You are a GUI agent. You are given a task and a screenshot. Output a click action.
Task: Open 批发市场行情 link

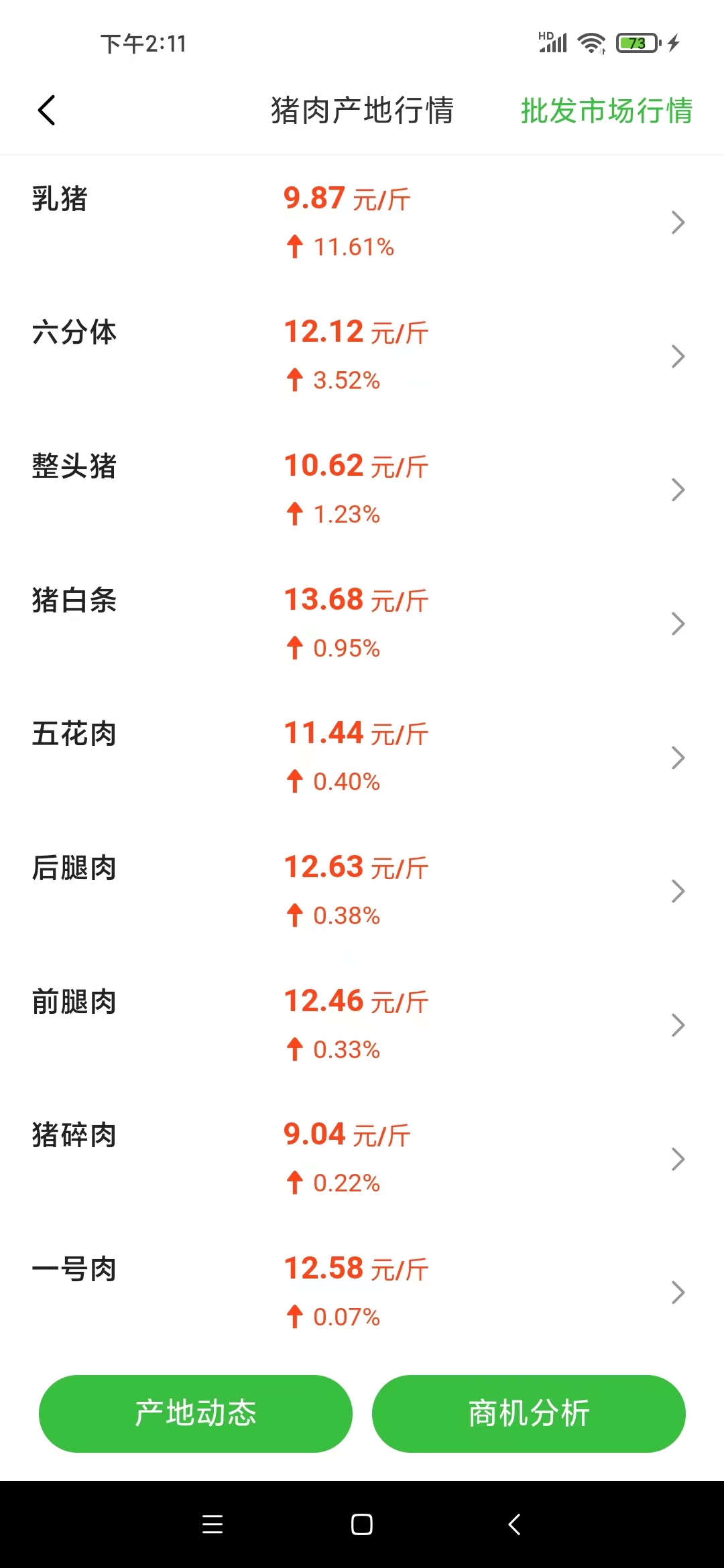(606, 111)
